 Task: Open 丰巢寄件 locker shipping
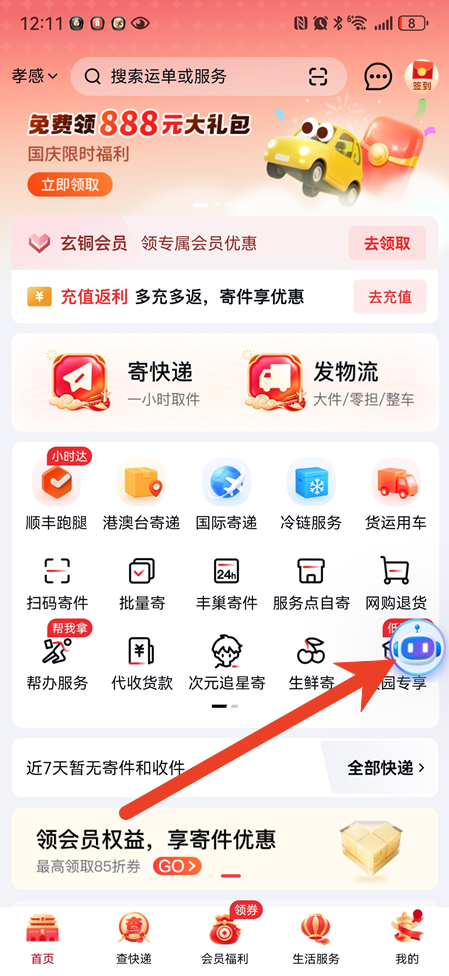pyautogui.click(x=227, y=583)
